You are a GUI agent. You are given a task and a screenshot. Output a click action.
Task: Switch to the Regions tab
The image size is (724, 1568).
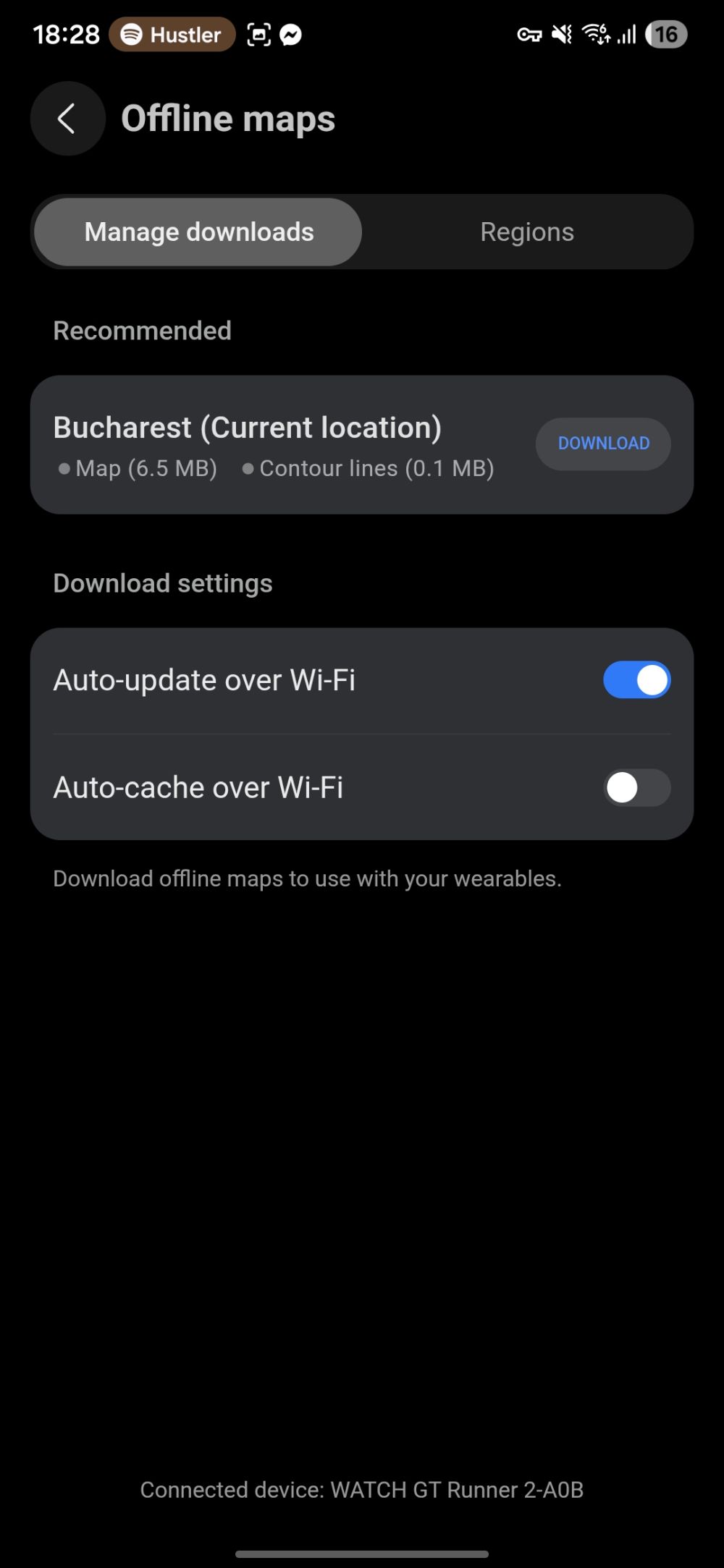tap(526, 232)
